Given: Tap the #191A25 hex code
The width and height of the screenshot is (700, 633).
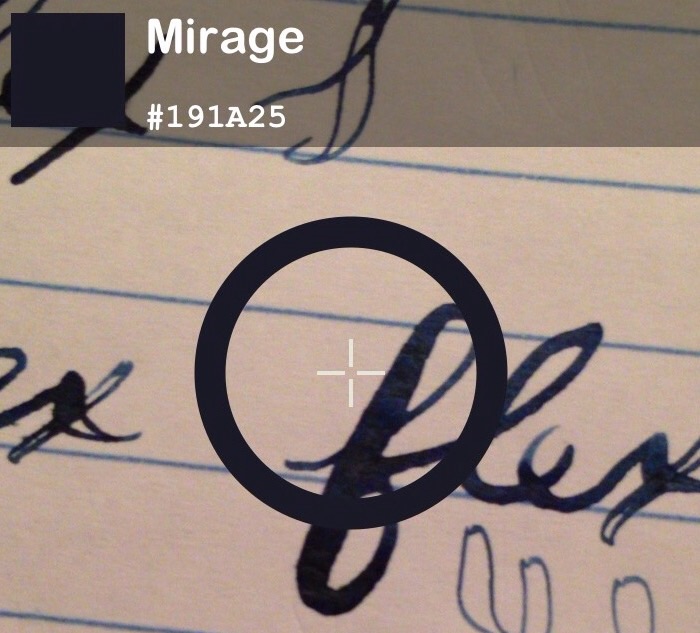Looking at the screenshot, I should tap(216, 117).
